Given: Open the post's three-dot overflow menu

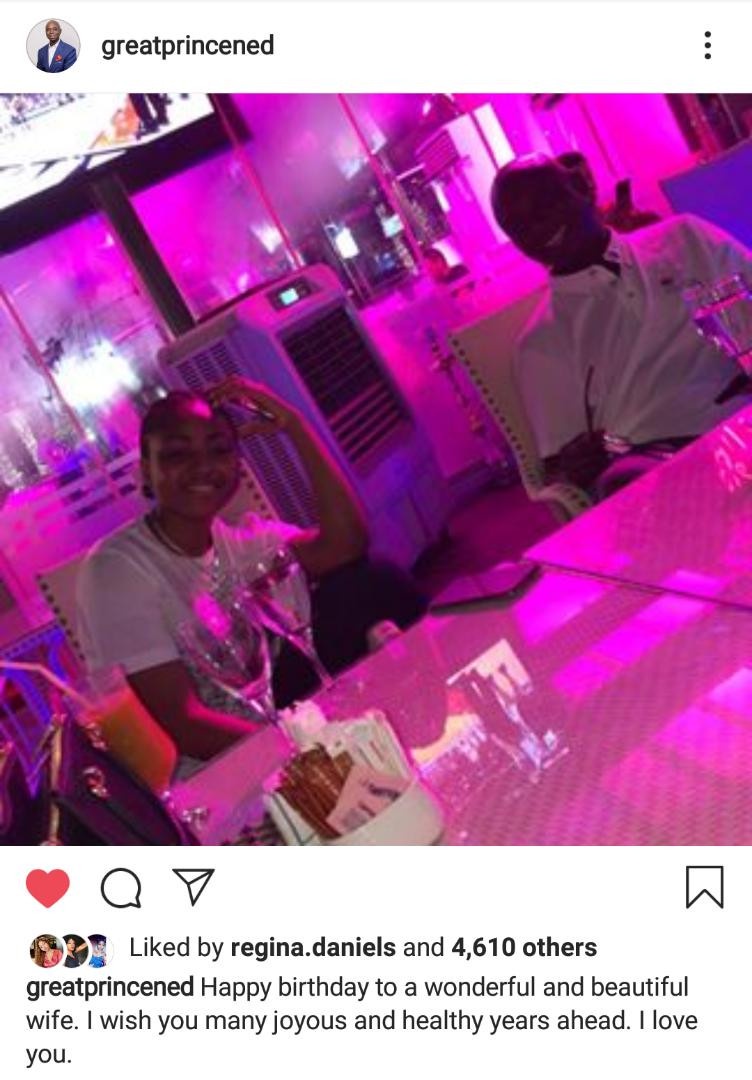Looking at the screenshot, I should tap(707, 45).
